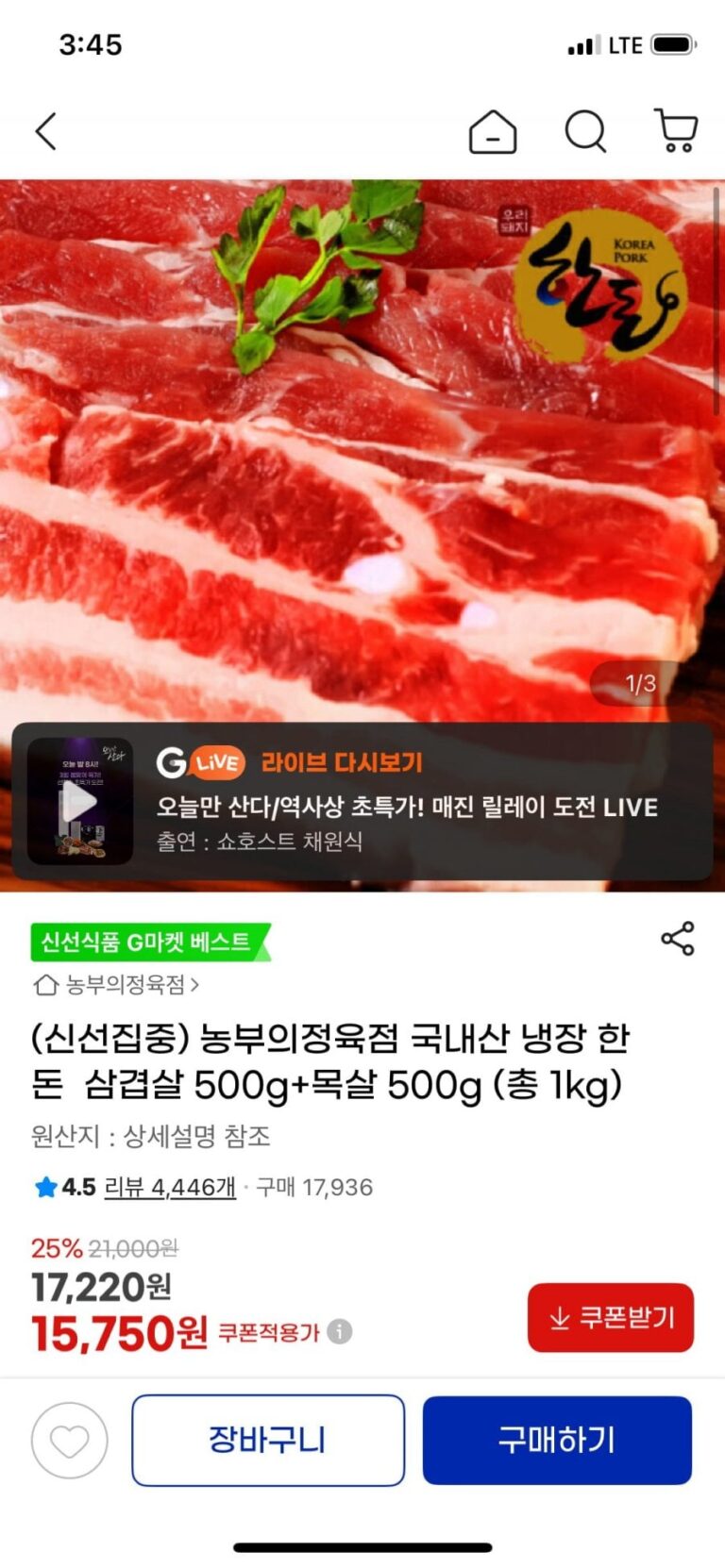Viewport: 725px width, 1568px height.
Task: Open the search magnifier icon
Action: pos(585,131)
